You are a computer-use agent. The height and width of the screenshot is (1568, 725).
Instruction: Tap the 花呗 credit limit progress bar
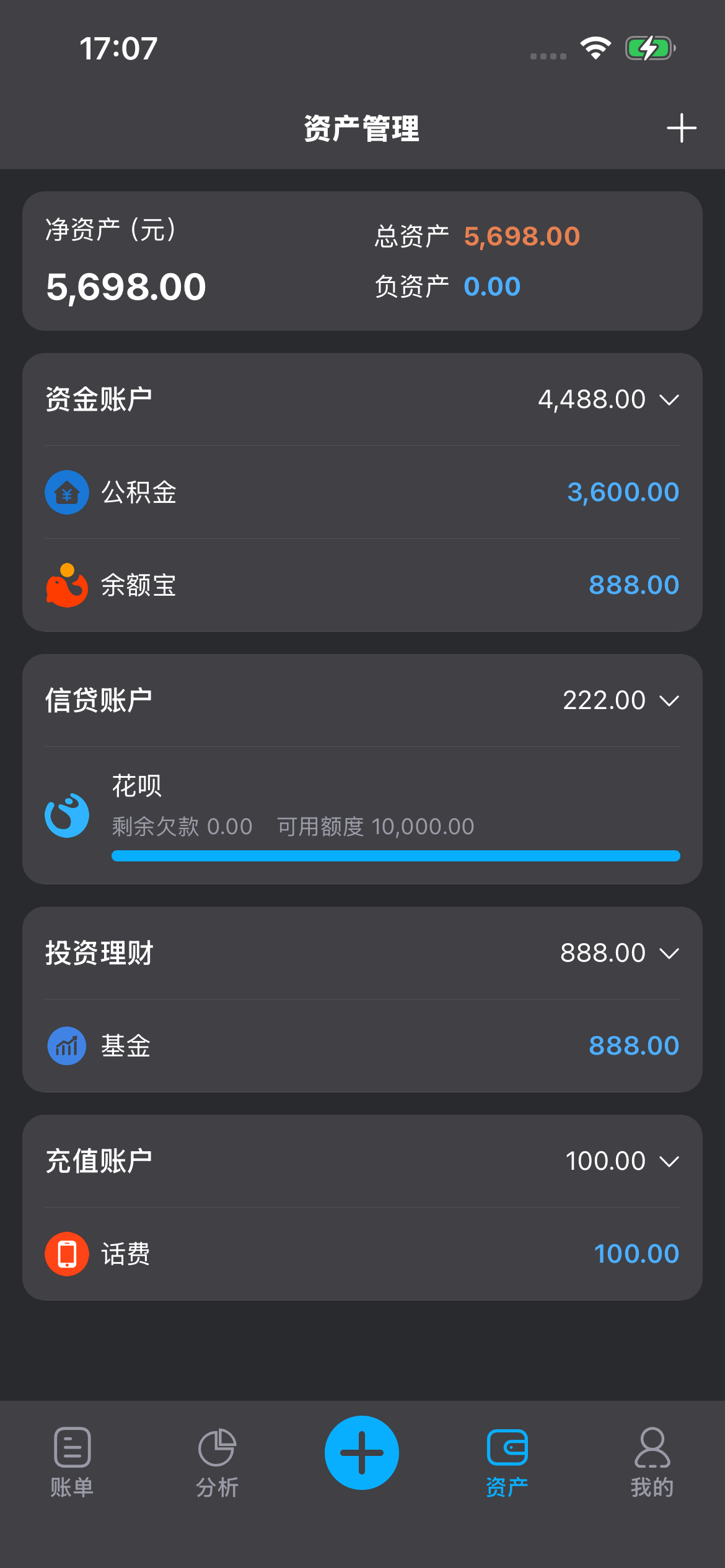(395, 855)
